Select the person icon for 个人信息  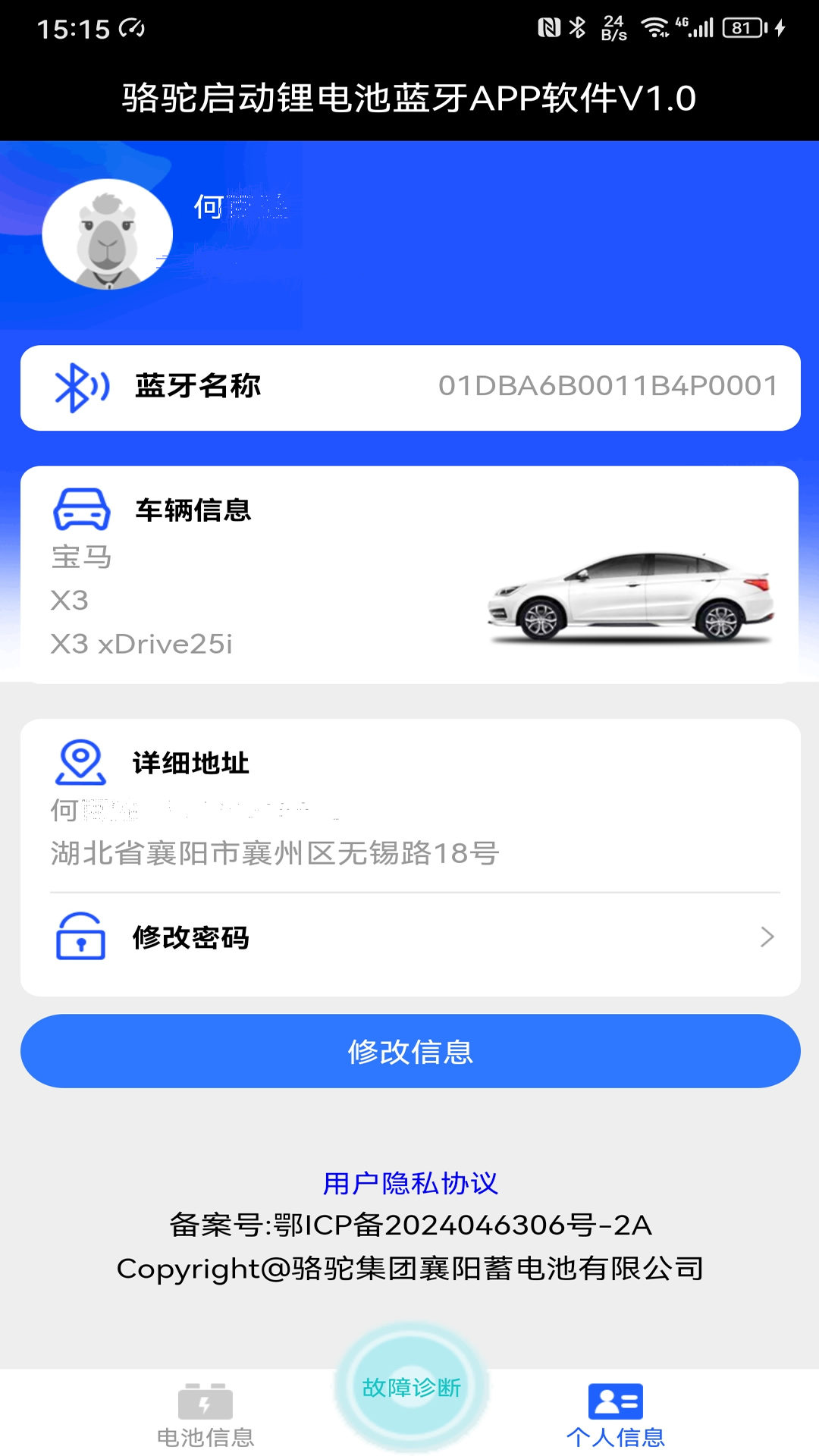(x=615, y=1401)
